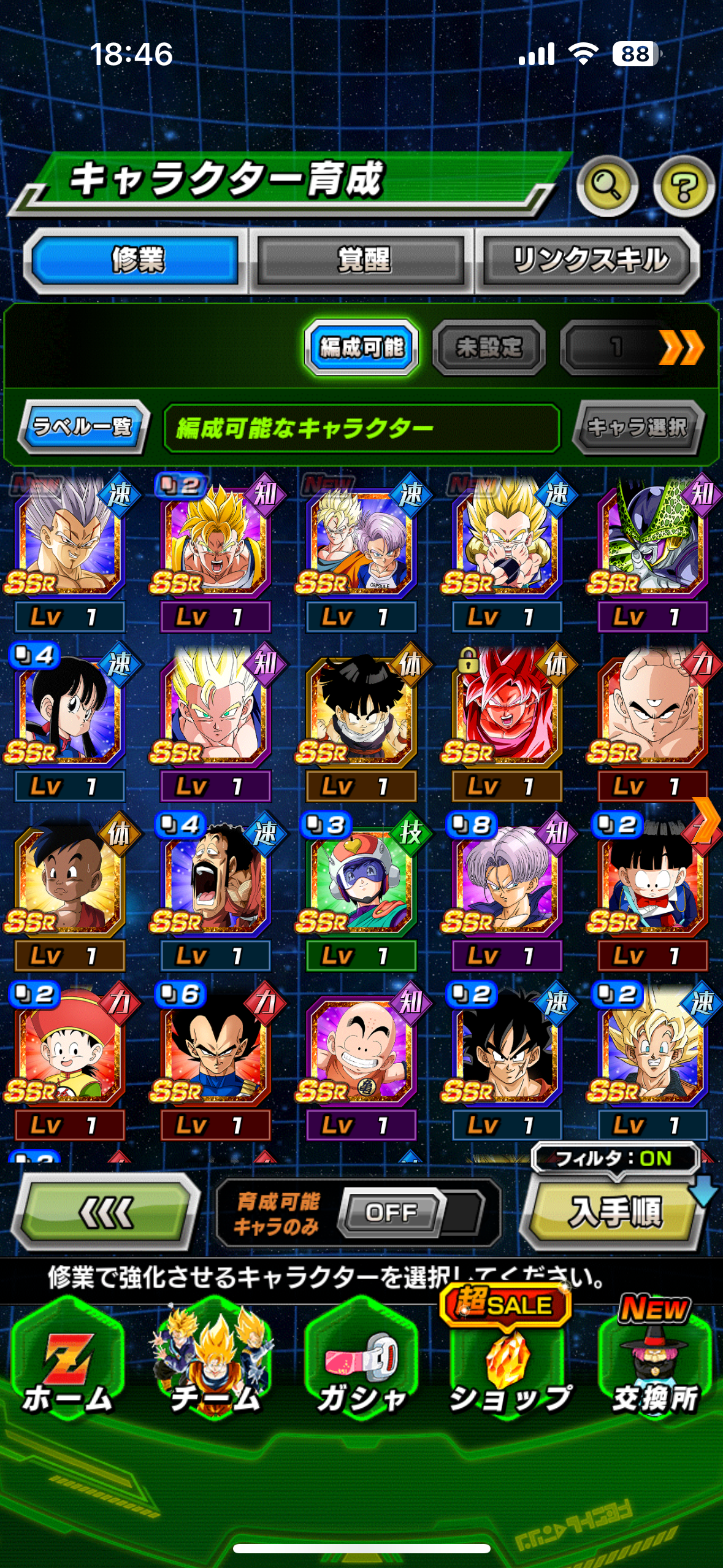Open the magnifying glass search
Viewport: 723px width, 1568px height.
[606, 186]
